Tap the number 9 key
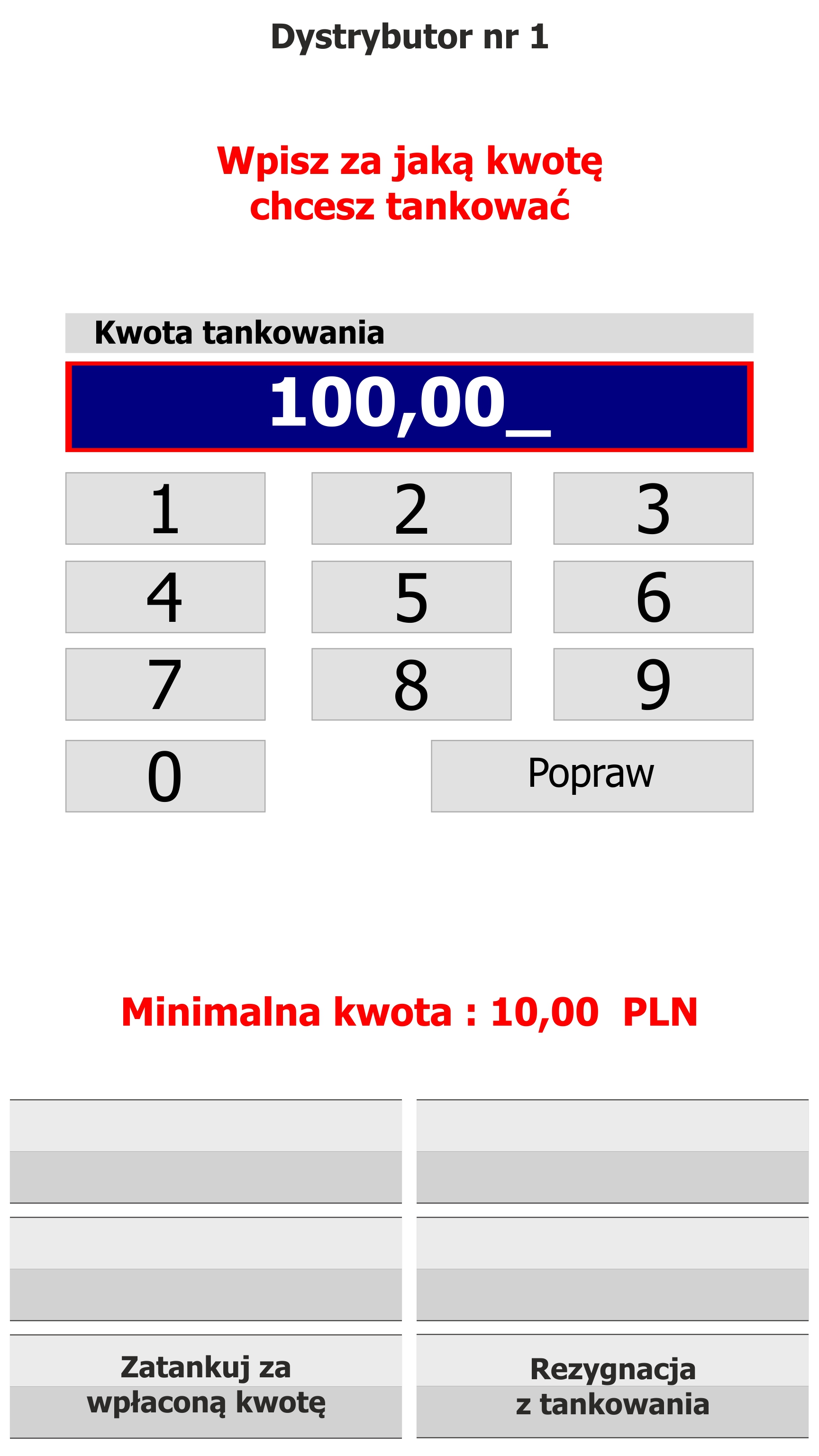This screenshot has height=1456, width=819. click(653, 684)
